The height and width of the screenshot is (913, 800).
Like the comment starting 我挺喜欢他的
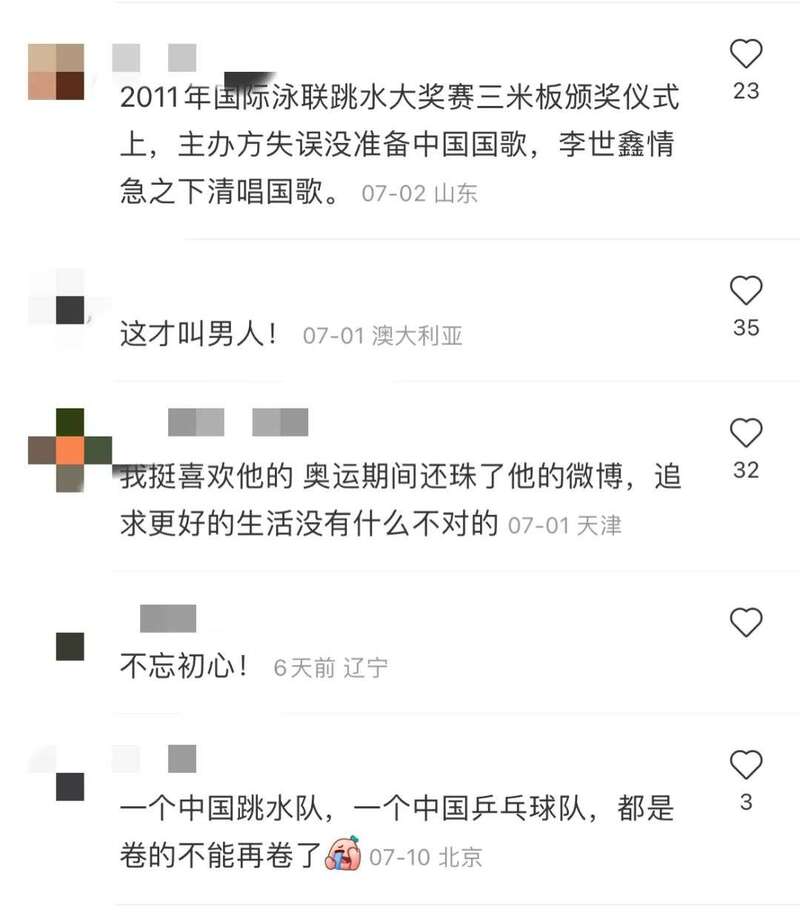(746, 434)
